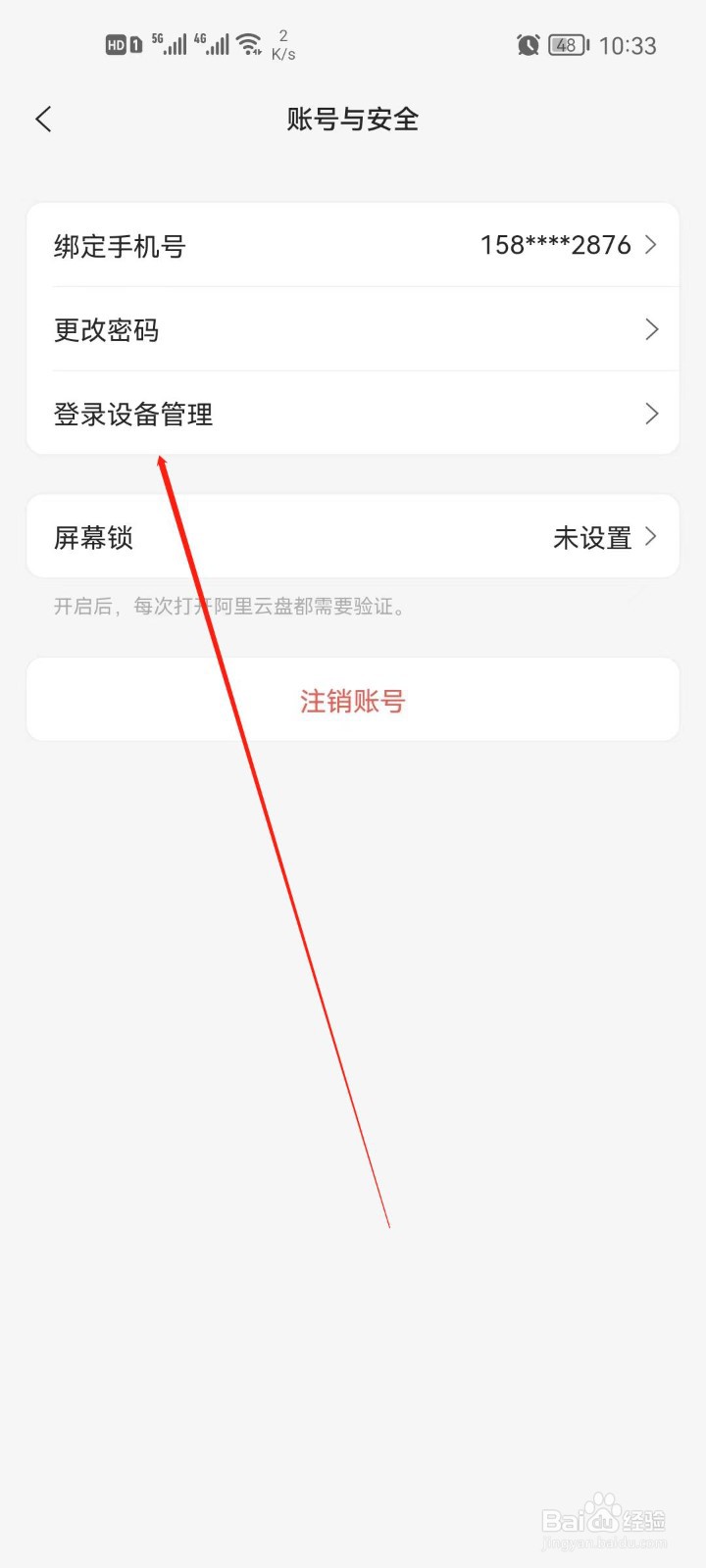Tap the 4G signal strength icon
The image size is (706, 1568).
point(212,42)
